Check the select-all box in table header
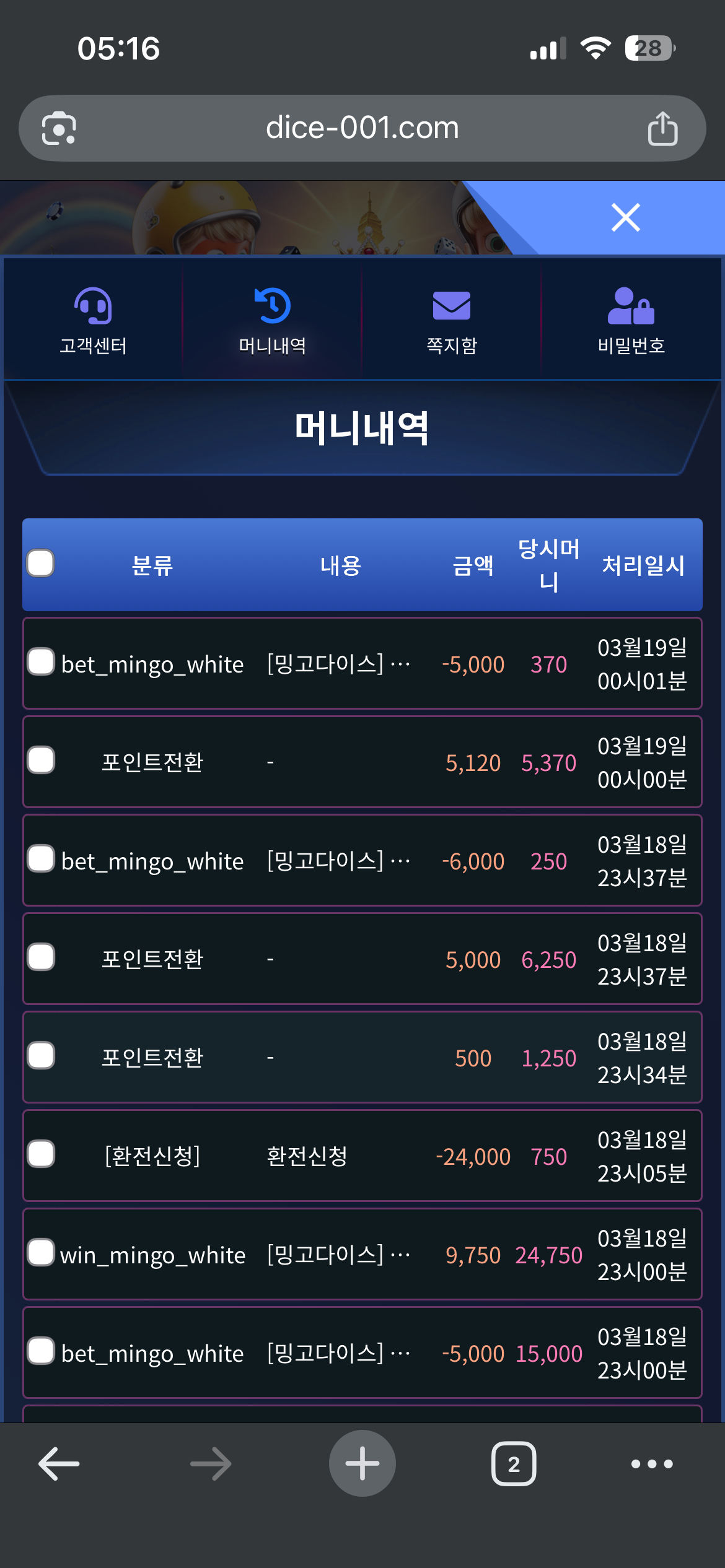Image resolution: width=725 pixels, height=1568 pixels. pos(41,564)
